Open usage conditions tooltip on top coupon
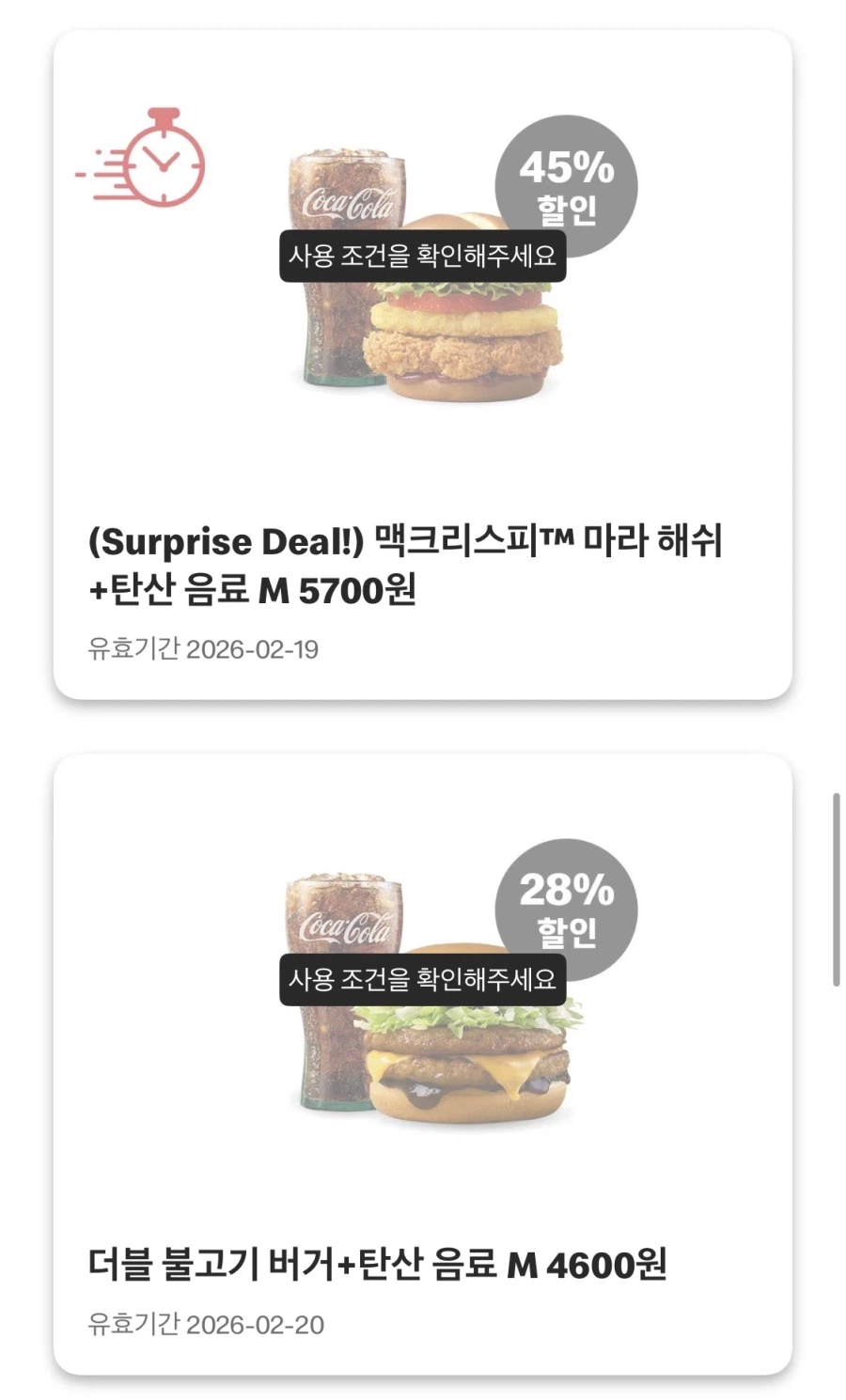This screenshot has height=1400, width=846. coord(423,255)
